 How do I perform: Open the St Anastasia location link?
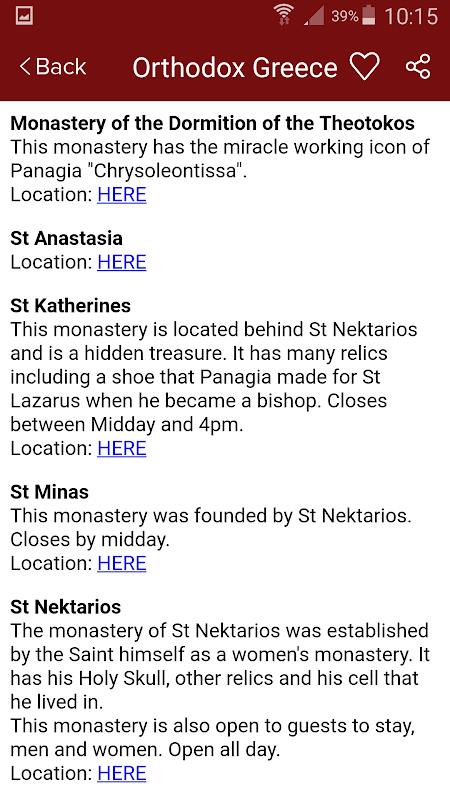pyautogui.click(x=122, y=262)
